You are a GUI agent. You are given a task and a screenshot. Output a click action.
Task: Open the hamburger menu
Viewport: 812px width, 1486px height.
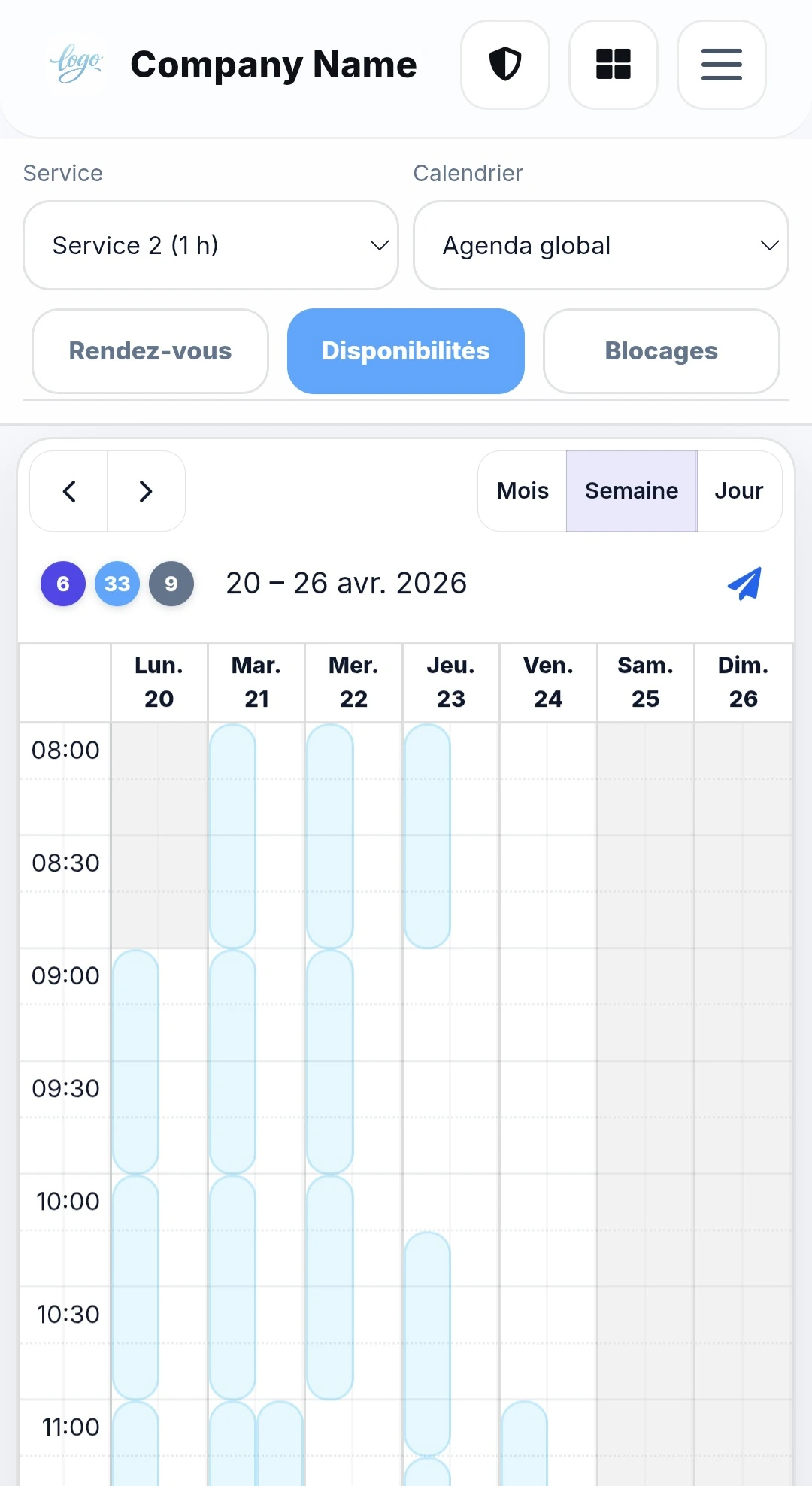[x=720, y=65]
